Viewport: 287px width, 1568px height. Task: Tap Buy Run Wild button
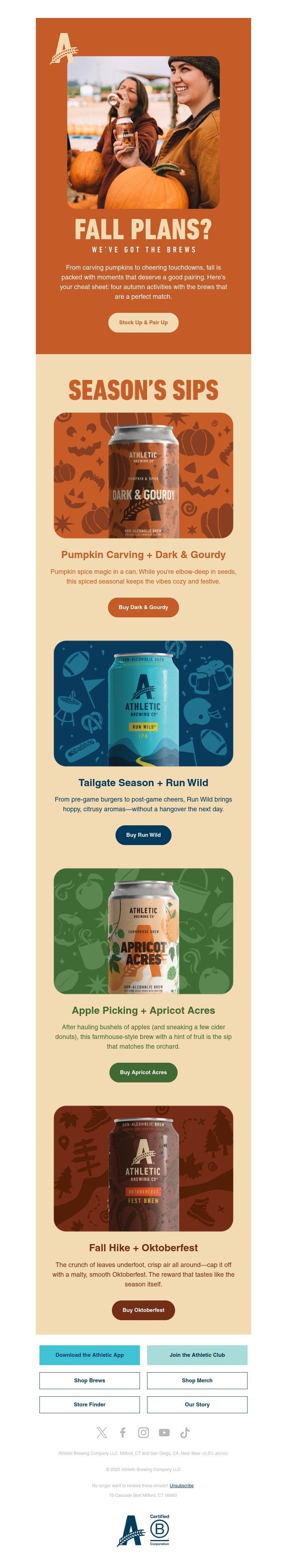[x=143, y=835]
